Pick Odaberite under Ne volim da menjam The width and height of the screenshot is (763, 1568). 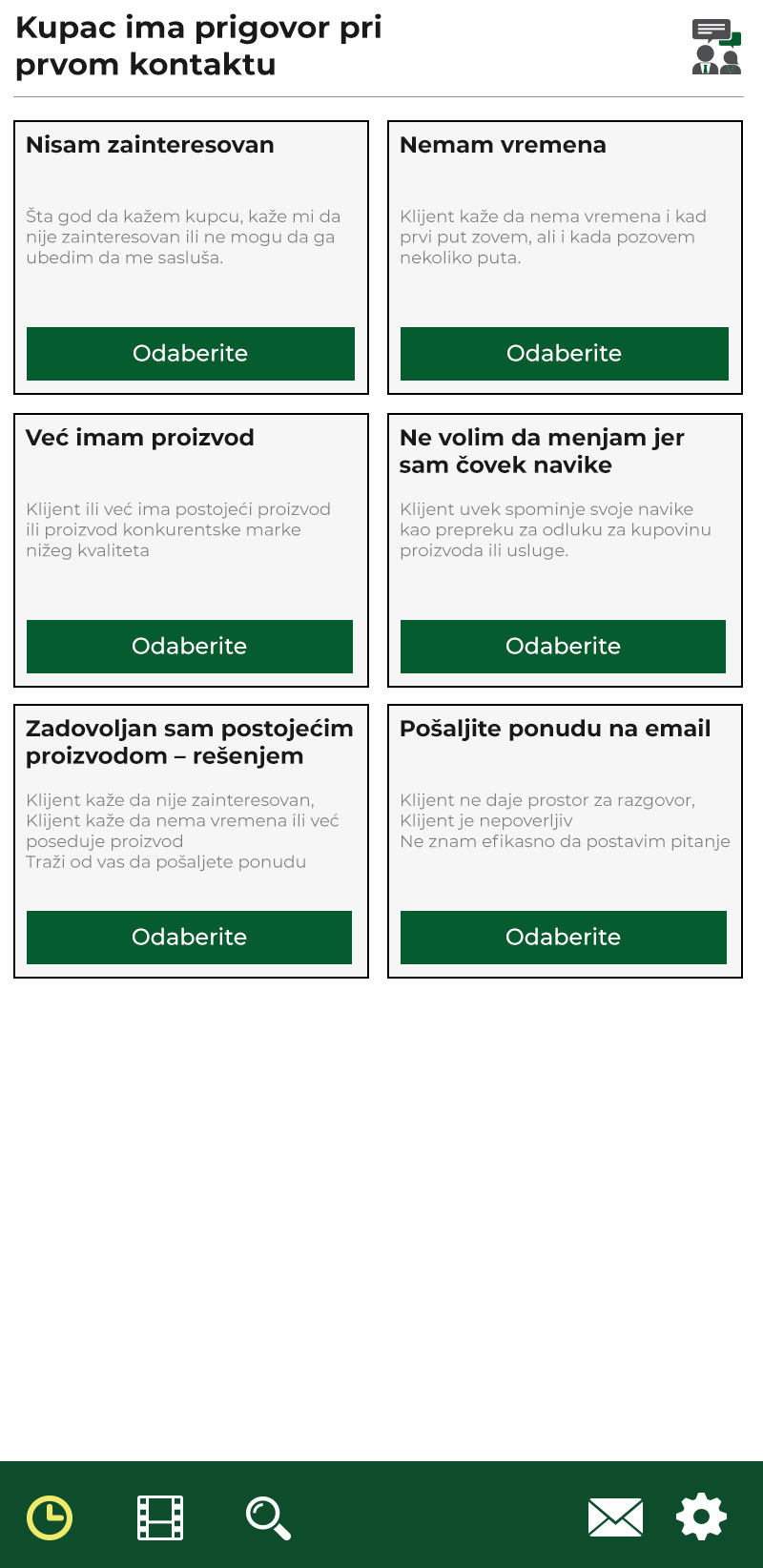[563, 647]
